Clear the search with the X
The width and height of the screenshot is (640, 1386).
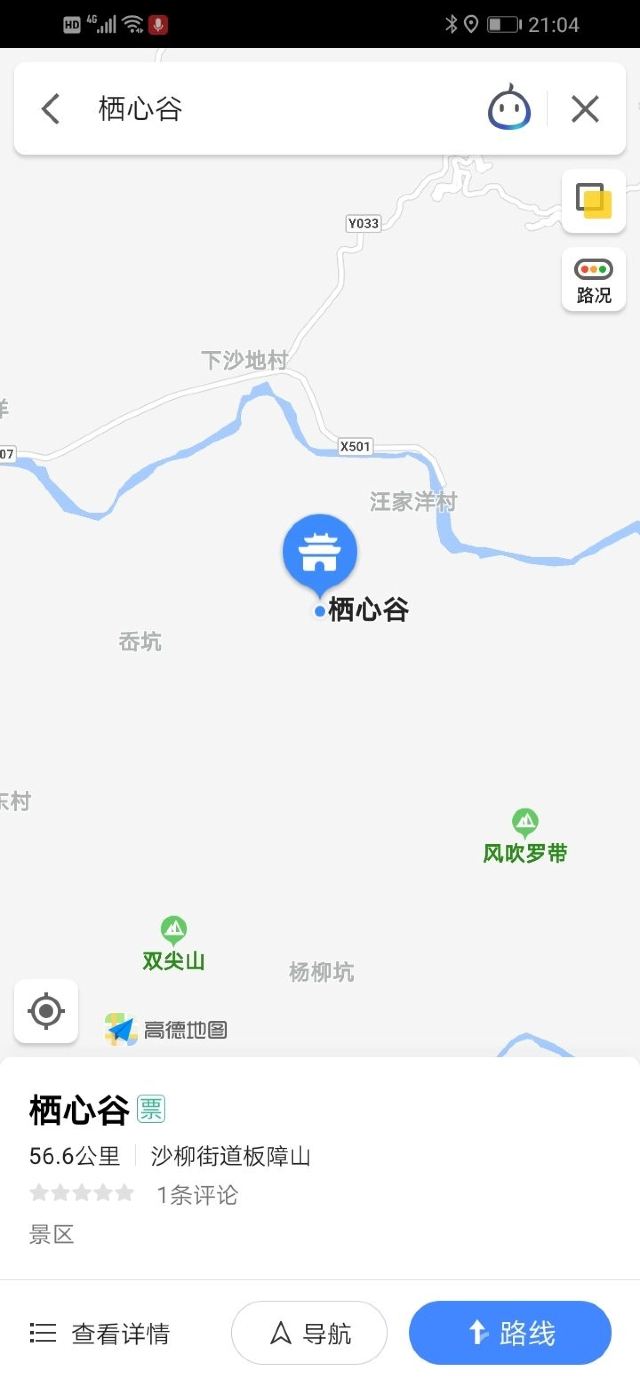[x=585, y=109]
